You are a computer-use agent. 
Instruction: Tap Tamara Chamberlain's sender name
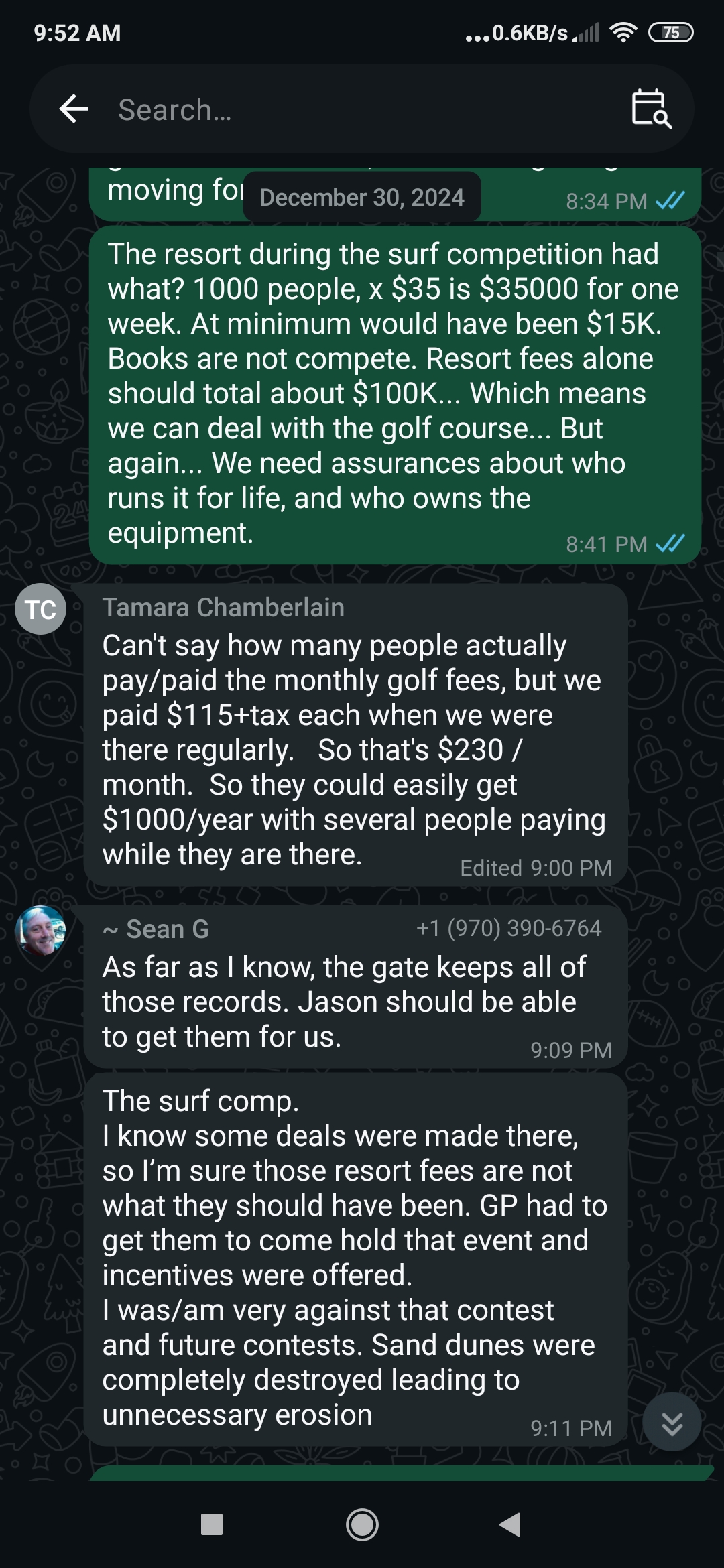pyautogui.click(x=223, y=608)
